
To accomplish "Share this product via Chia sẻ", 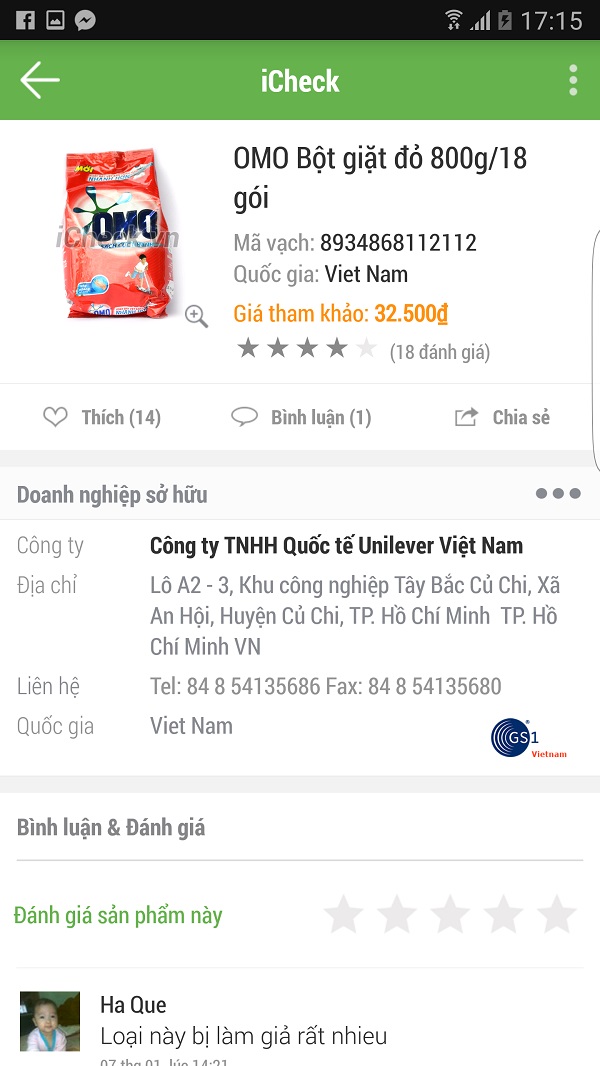I will point(502,417).
